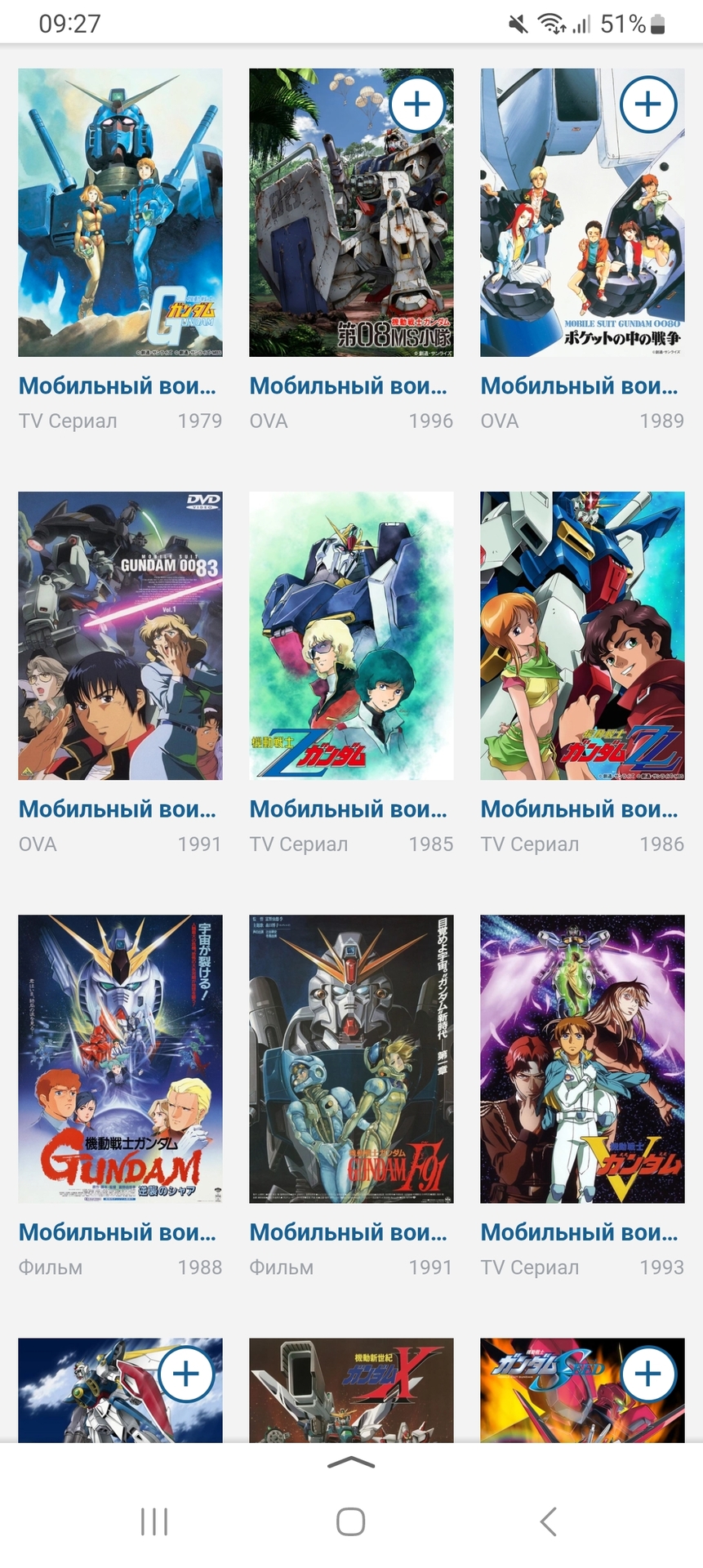Open the Gundam 0083 OVA from 1991
The width and height of the screenshot is (703, 1568).
point(120,635)
